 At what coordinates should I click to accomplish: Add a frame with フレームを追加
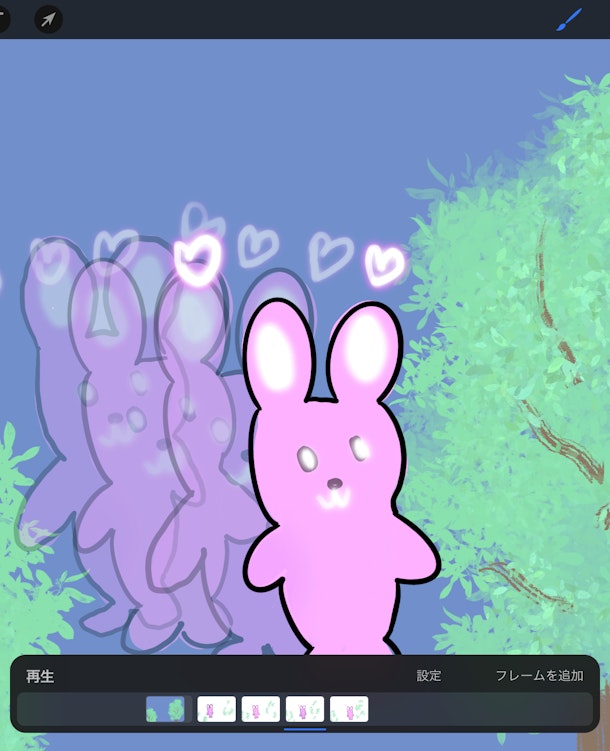pos(539,676)
